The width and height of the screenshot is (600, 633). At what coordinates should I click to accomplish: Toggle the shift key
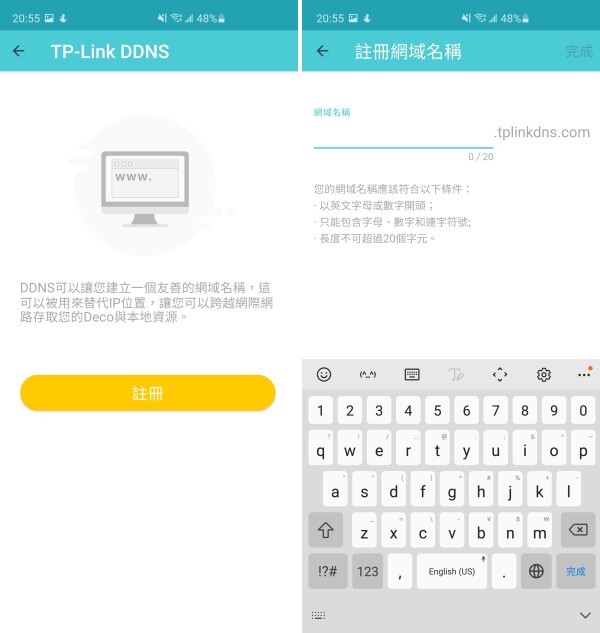point(326,530)
